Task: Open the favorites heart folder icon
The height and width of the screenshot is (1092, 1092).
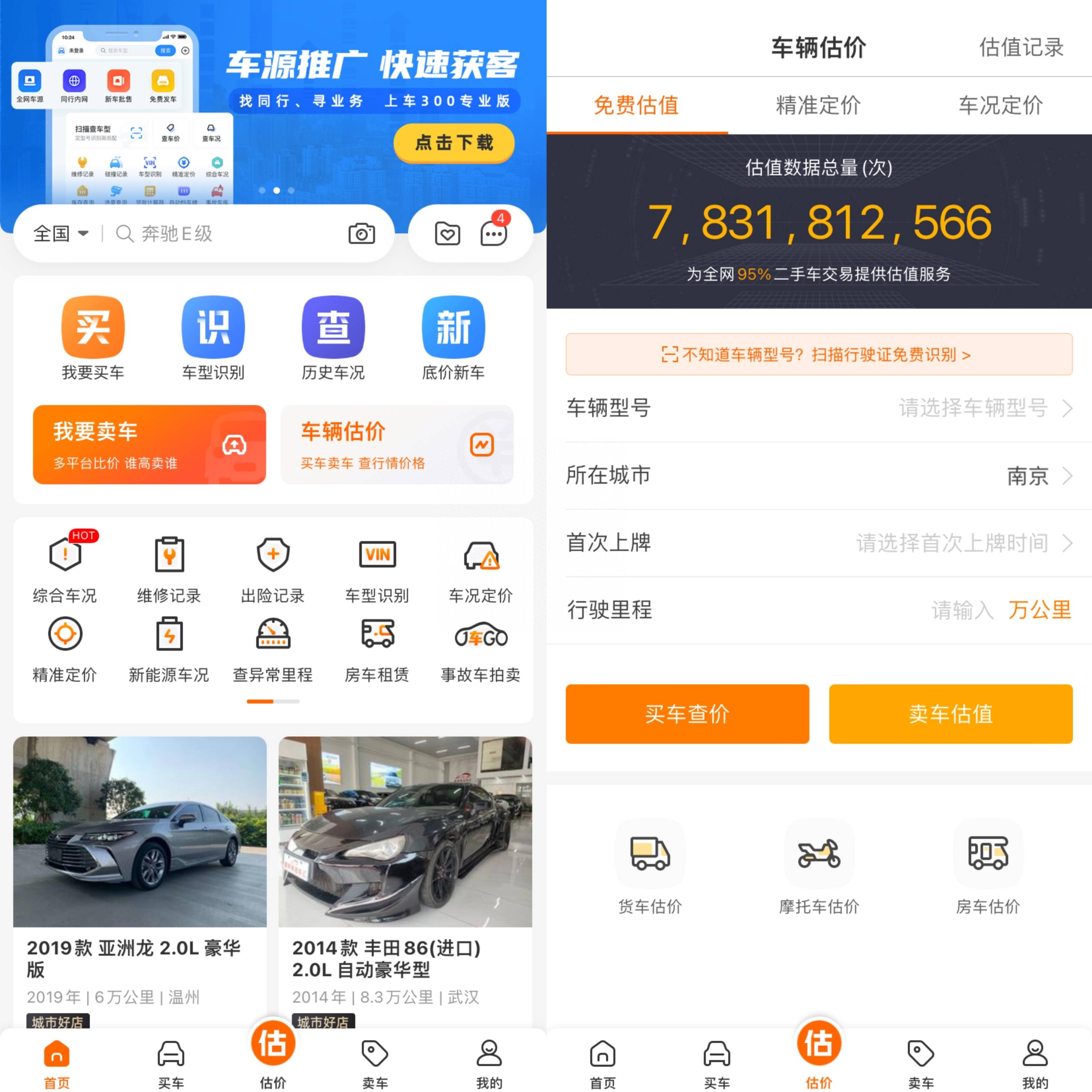Action: point(447,233)
